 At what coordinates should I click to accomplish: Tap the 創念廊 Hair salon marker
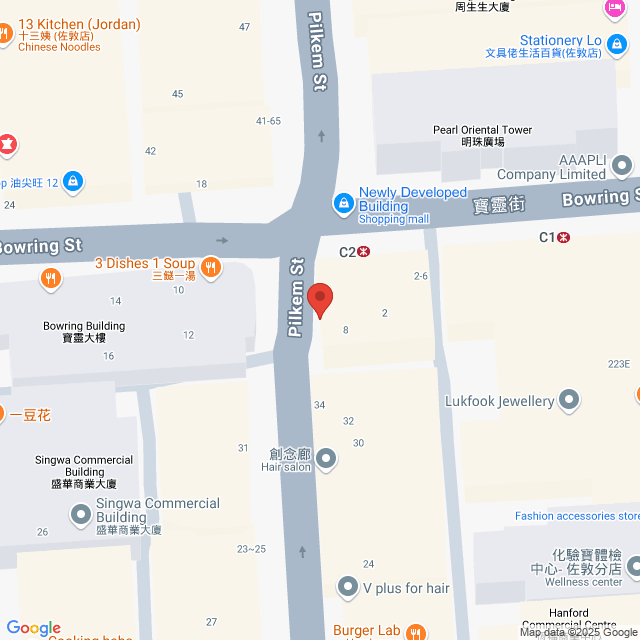click(x=327, y=459)
